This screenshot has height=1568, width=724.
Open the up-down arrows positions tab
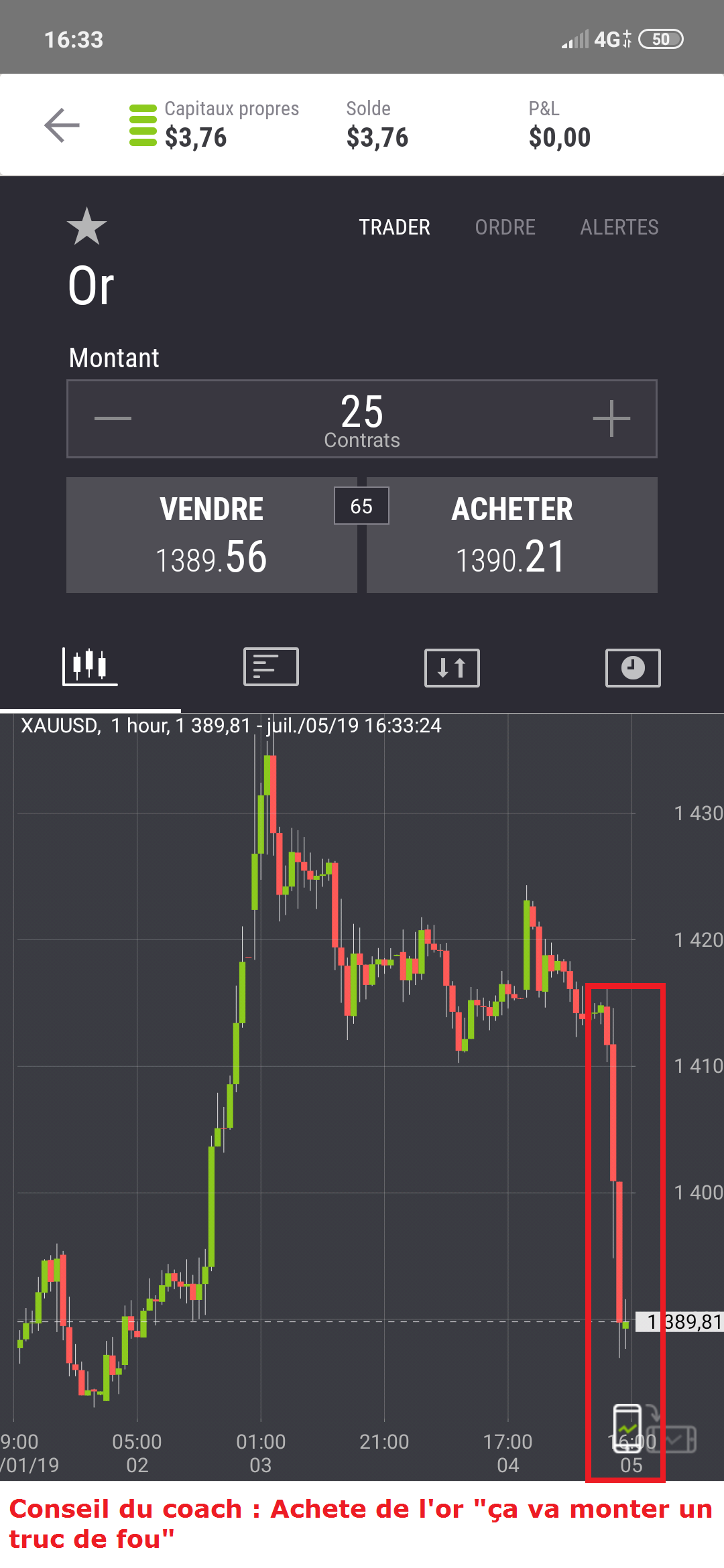point(452,667)
